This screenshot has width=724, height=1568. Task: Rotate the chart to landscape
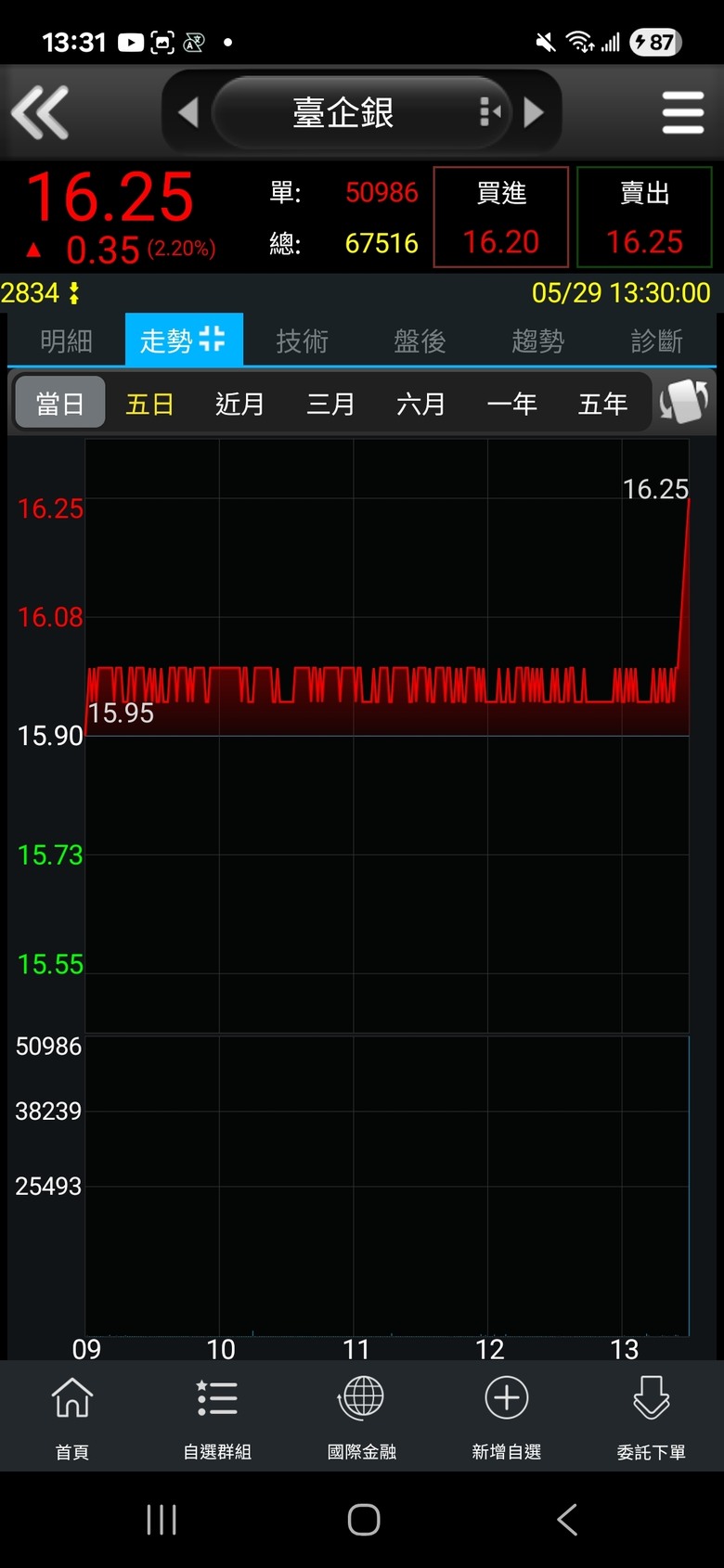pos(683,402)
